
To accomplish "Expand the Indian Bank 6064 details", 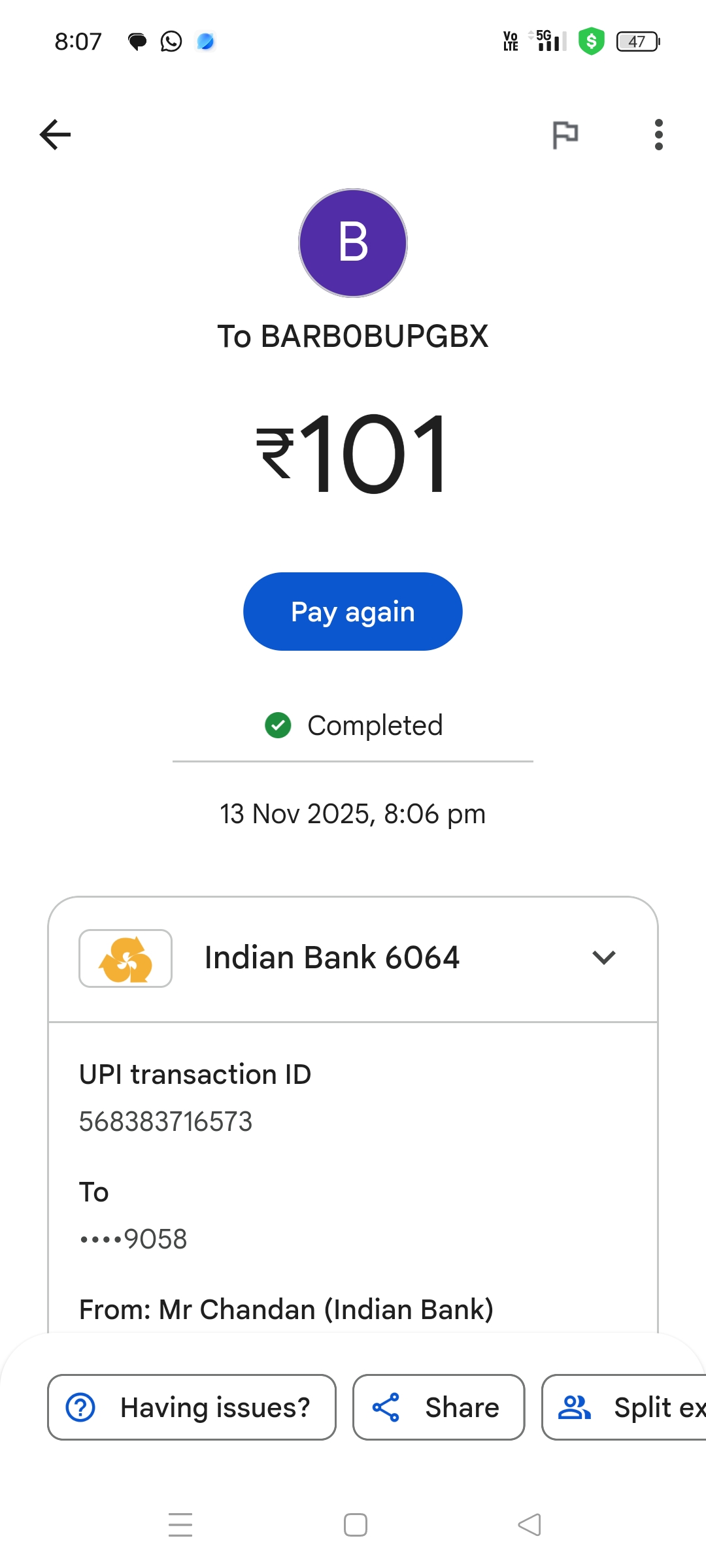I will coord(603,958).
